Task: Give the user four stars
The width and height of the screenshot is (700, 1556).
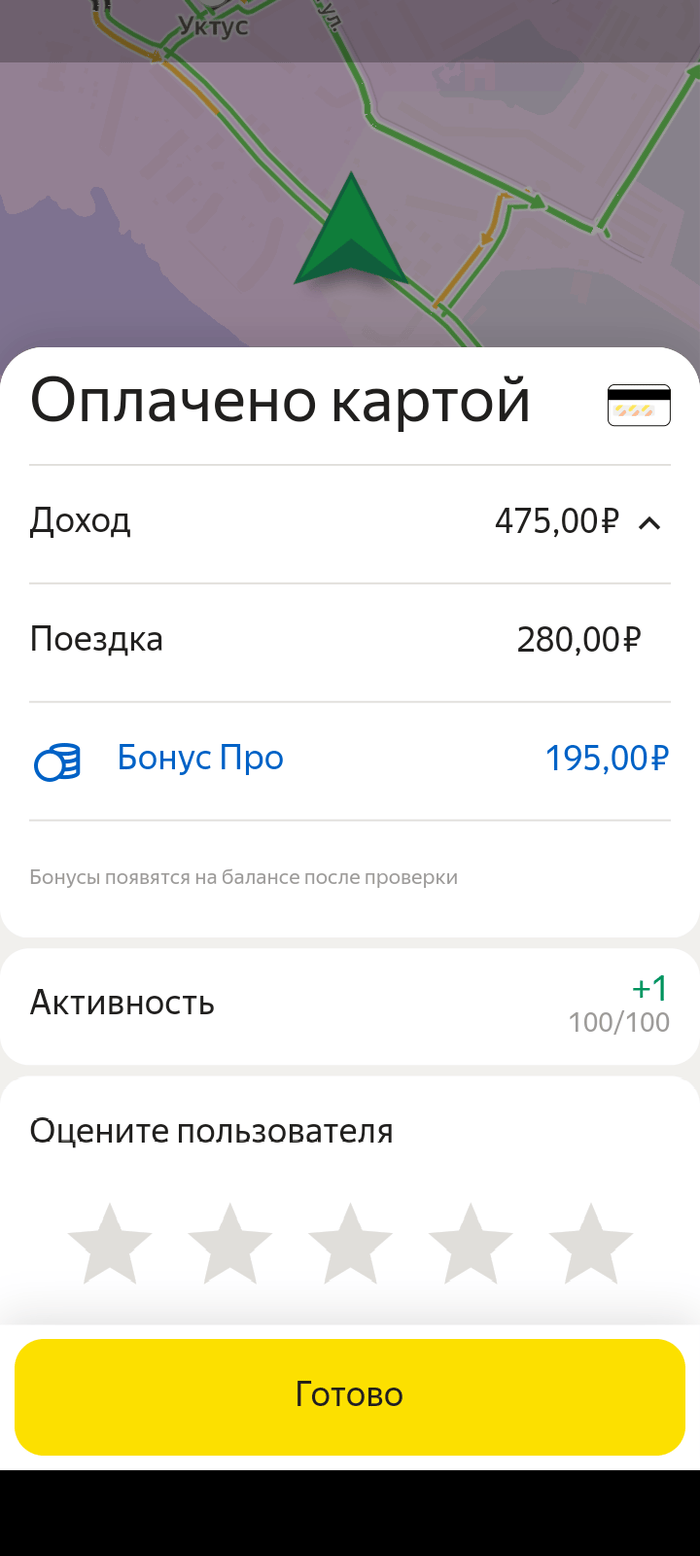Action: 471,1243
